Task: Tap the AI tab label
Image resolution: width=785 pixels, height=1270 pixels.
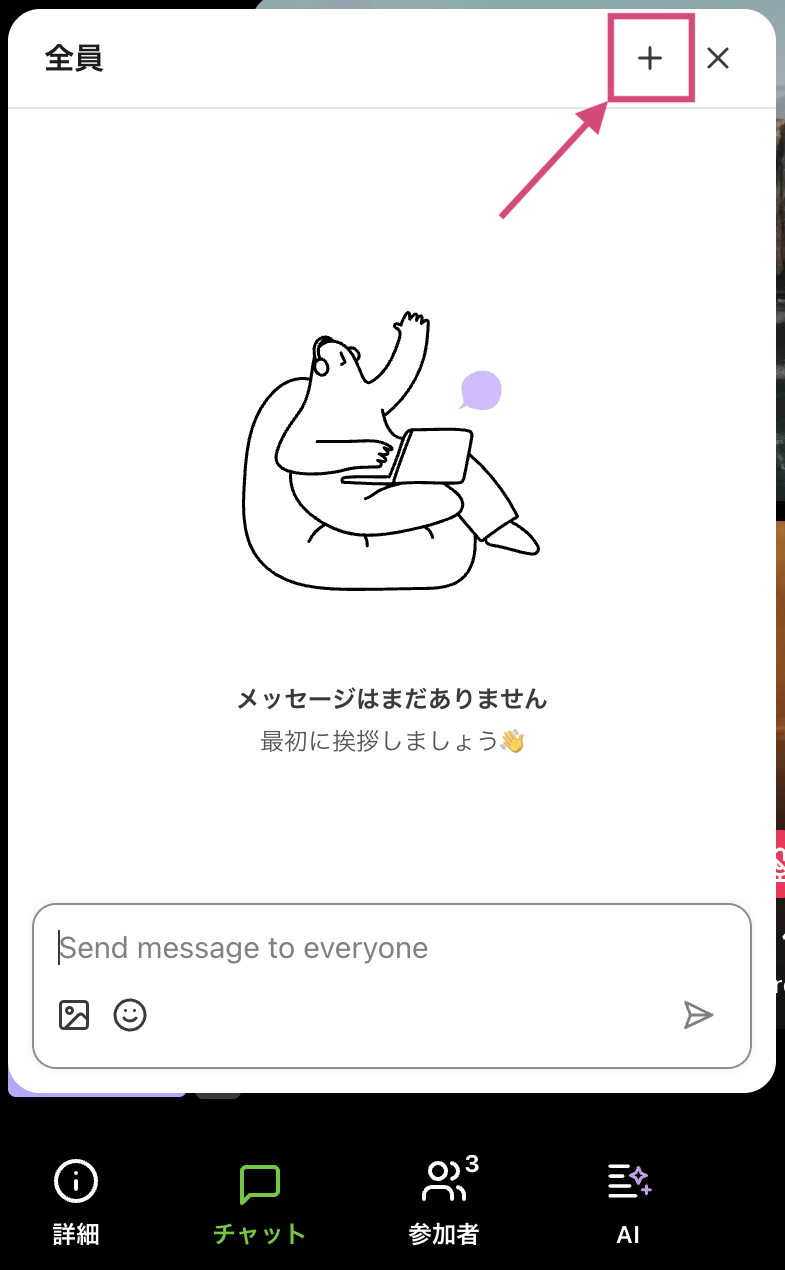Action: pos(628,1235)
